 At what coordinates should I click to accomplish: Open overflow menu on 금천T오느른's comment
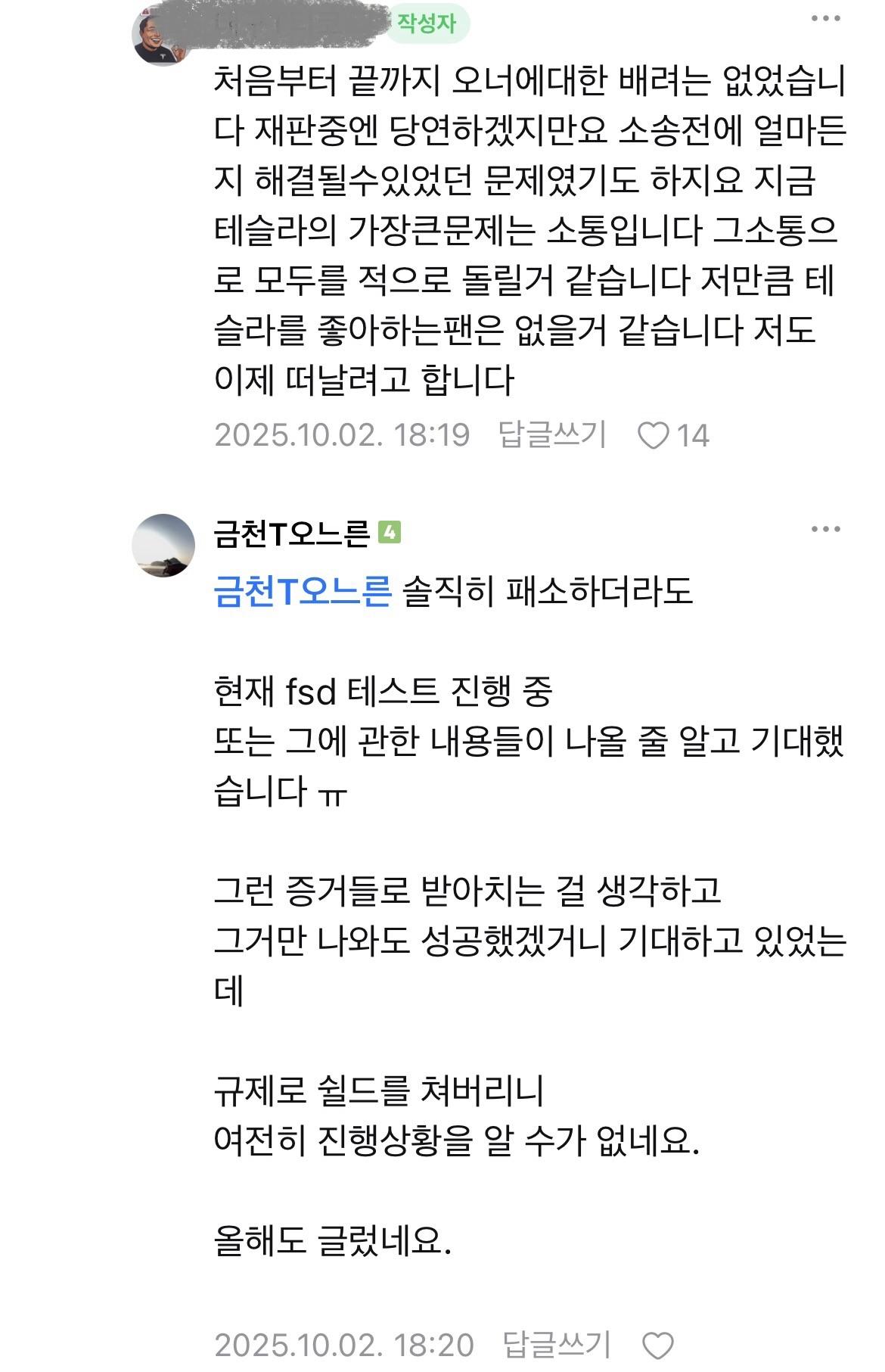(x=825, y=530)
